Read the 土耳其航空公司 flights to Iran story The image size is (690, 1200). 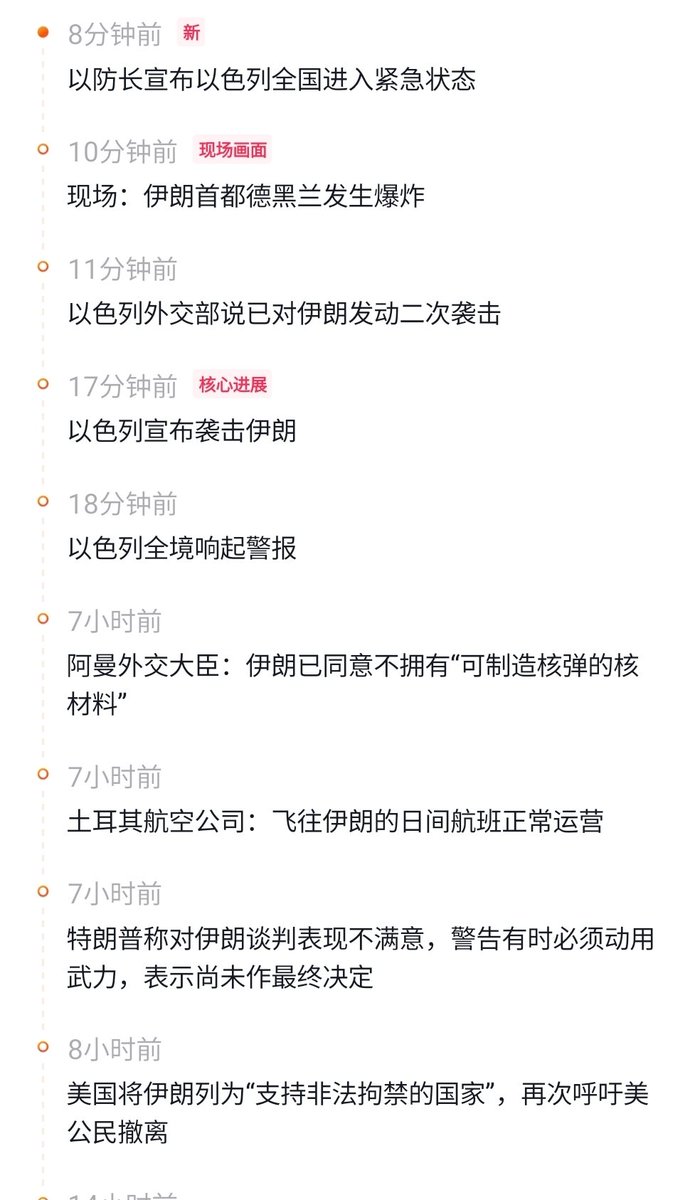point(335,822)
